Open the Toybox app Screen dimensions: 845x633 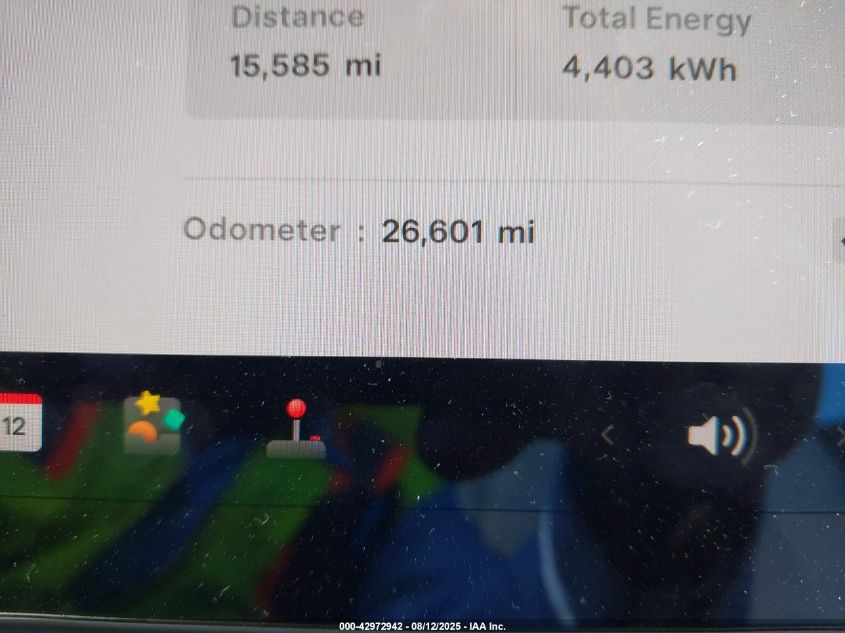point(152,425)
